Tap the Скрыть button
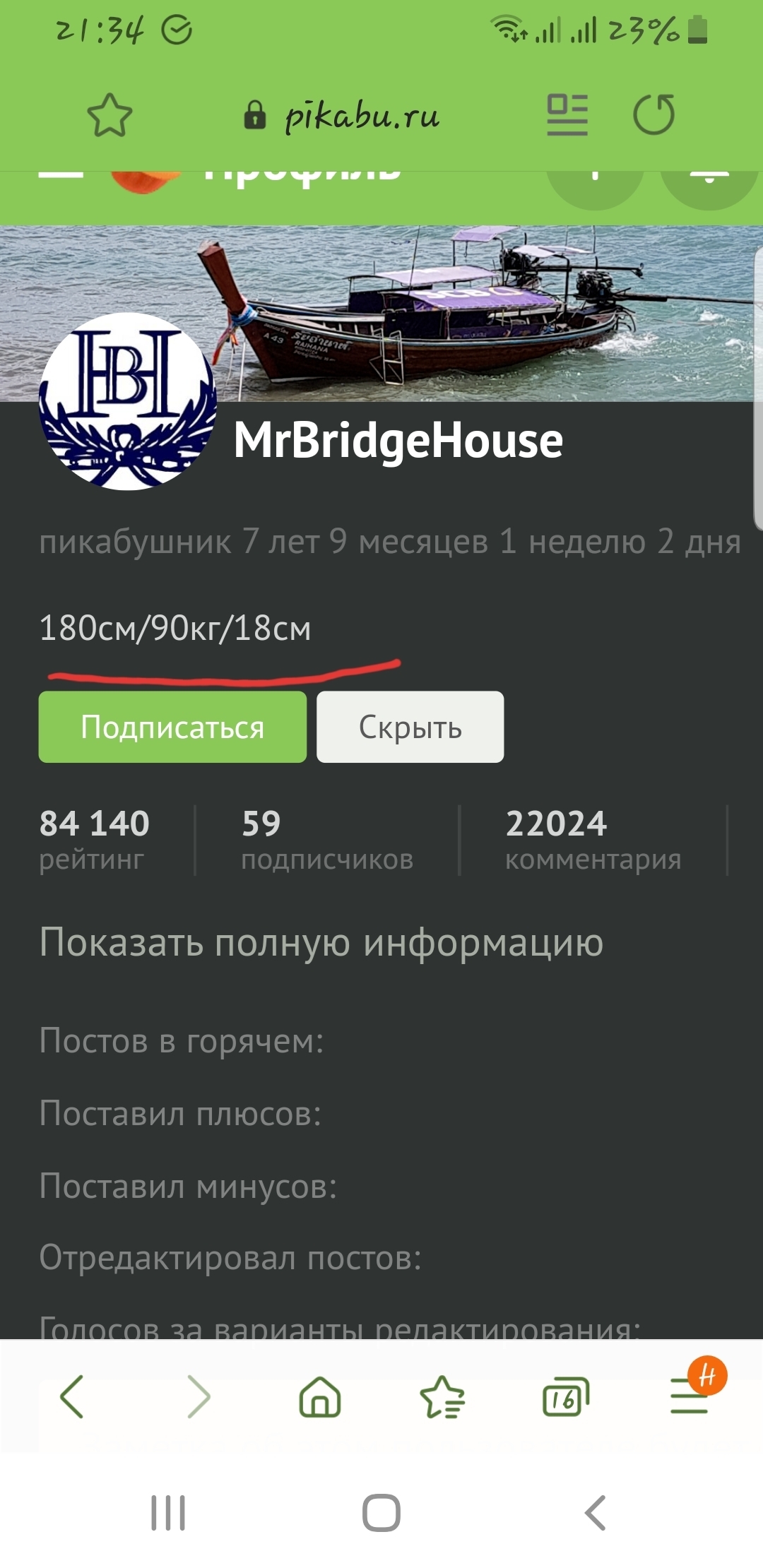Viewport: 763px width, 1568px height. [x=410, y=727]
